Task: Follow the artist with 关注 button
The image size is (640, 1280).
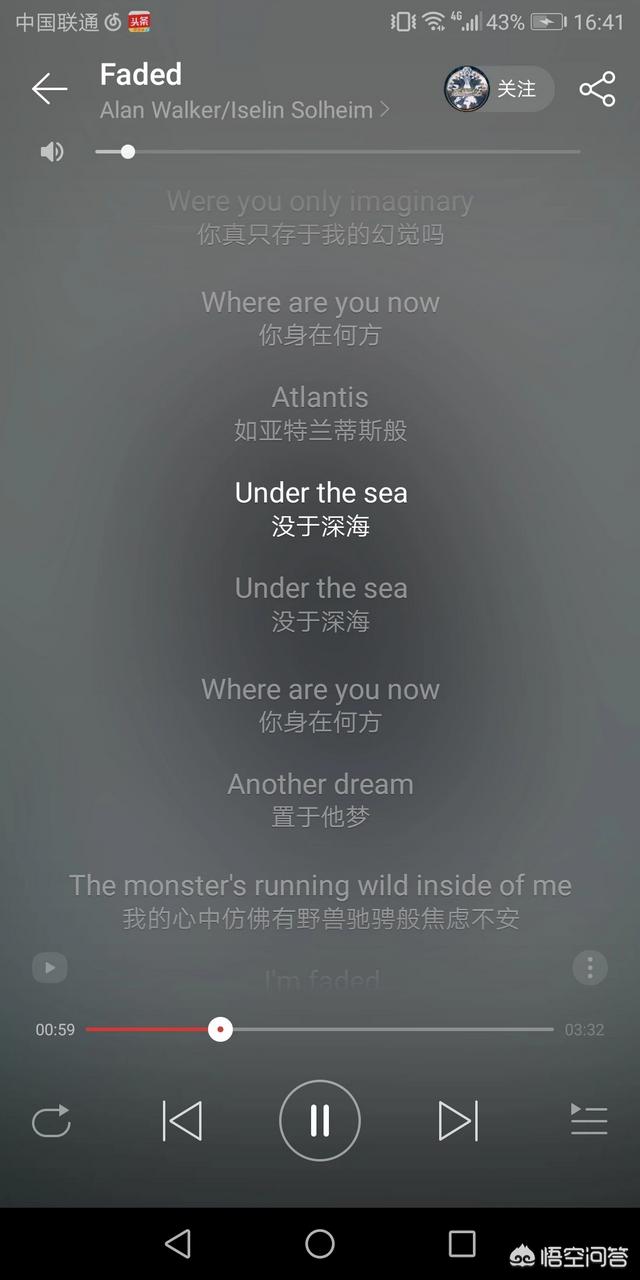Action: [x=498, y=89]
